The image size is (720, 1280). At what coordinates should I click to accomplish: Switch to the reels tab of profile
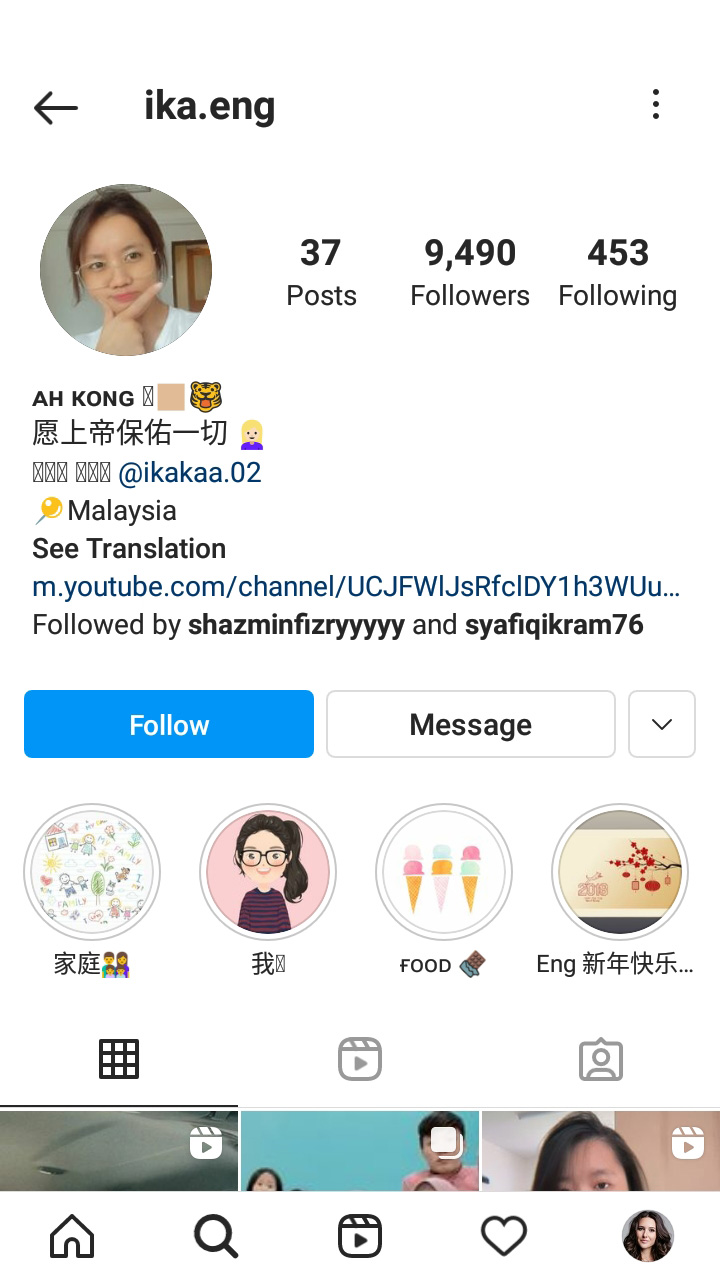[360, 1059]
